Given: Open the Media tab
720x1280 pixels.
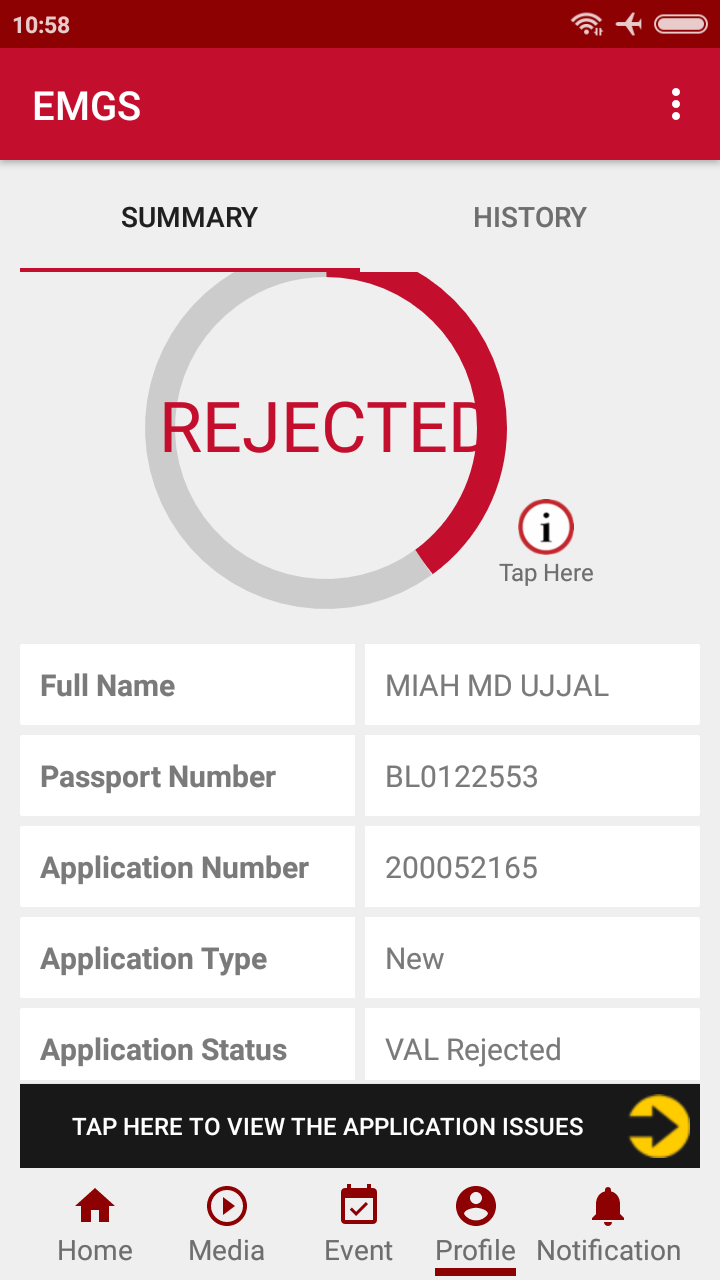Looking at the screenshot, I should [x=227, y=1224].
